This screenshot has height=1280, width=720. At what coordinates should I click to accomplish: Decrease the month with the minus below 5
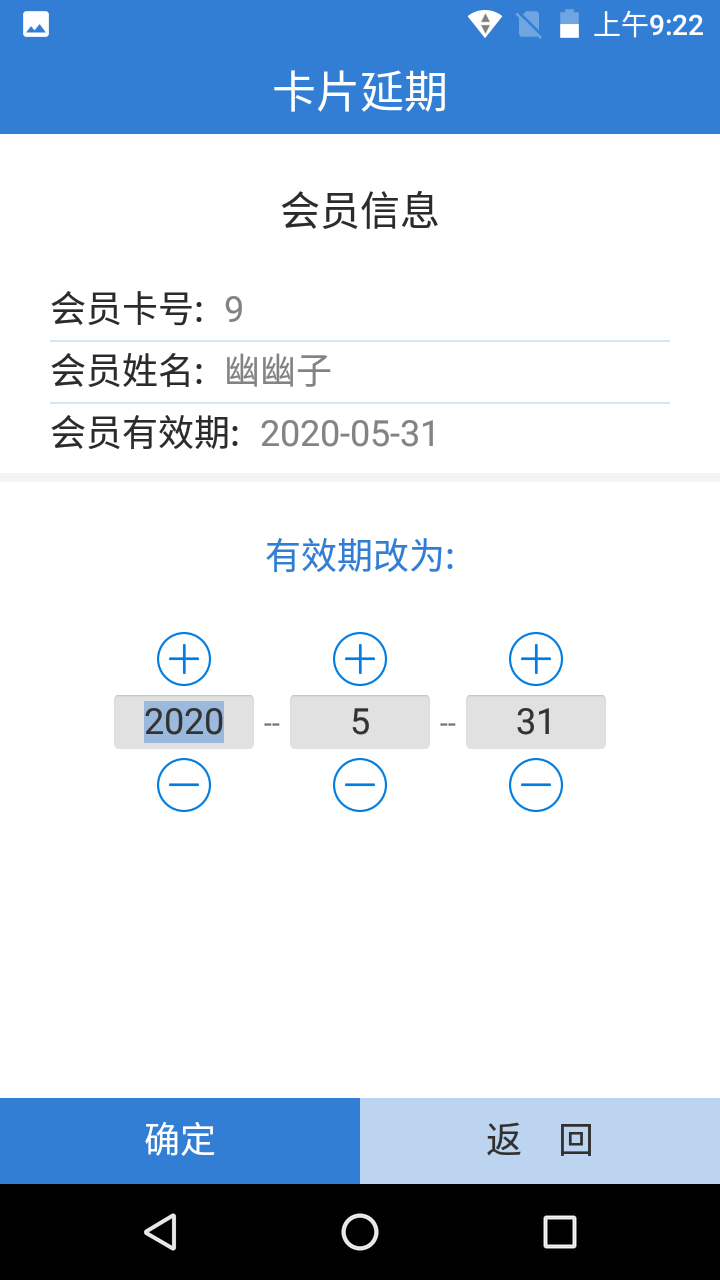point(360,785)
